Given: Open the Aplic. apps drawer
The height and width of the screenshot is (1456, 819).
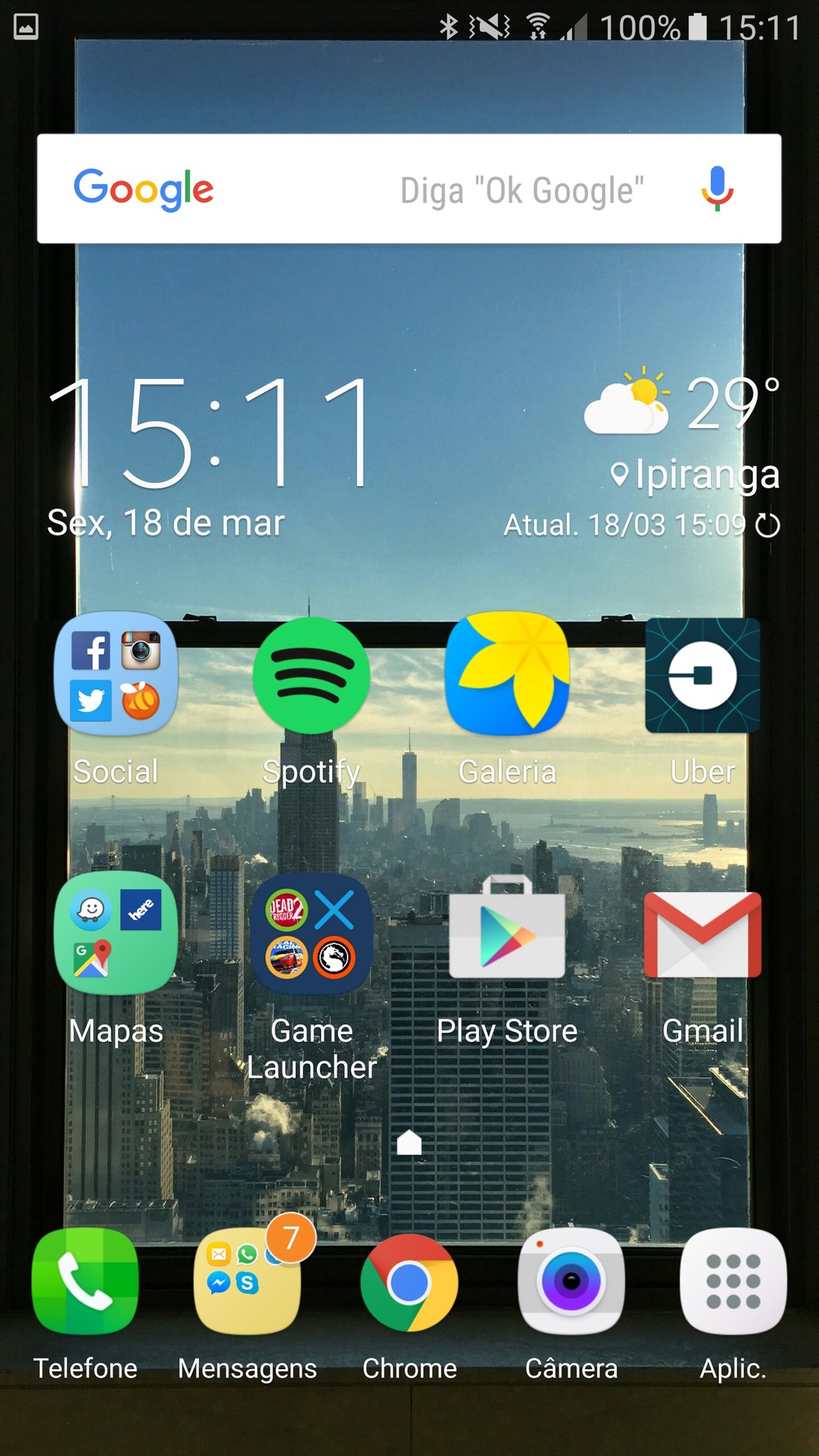Looking at the screenshot, I should point(733,1282).
